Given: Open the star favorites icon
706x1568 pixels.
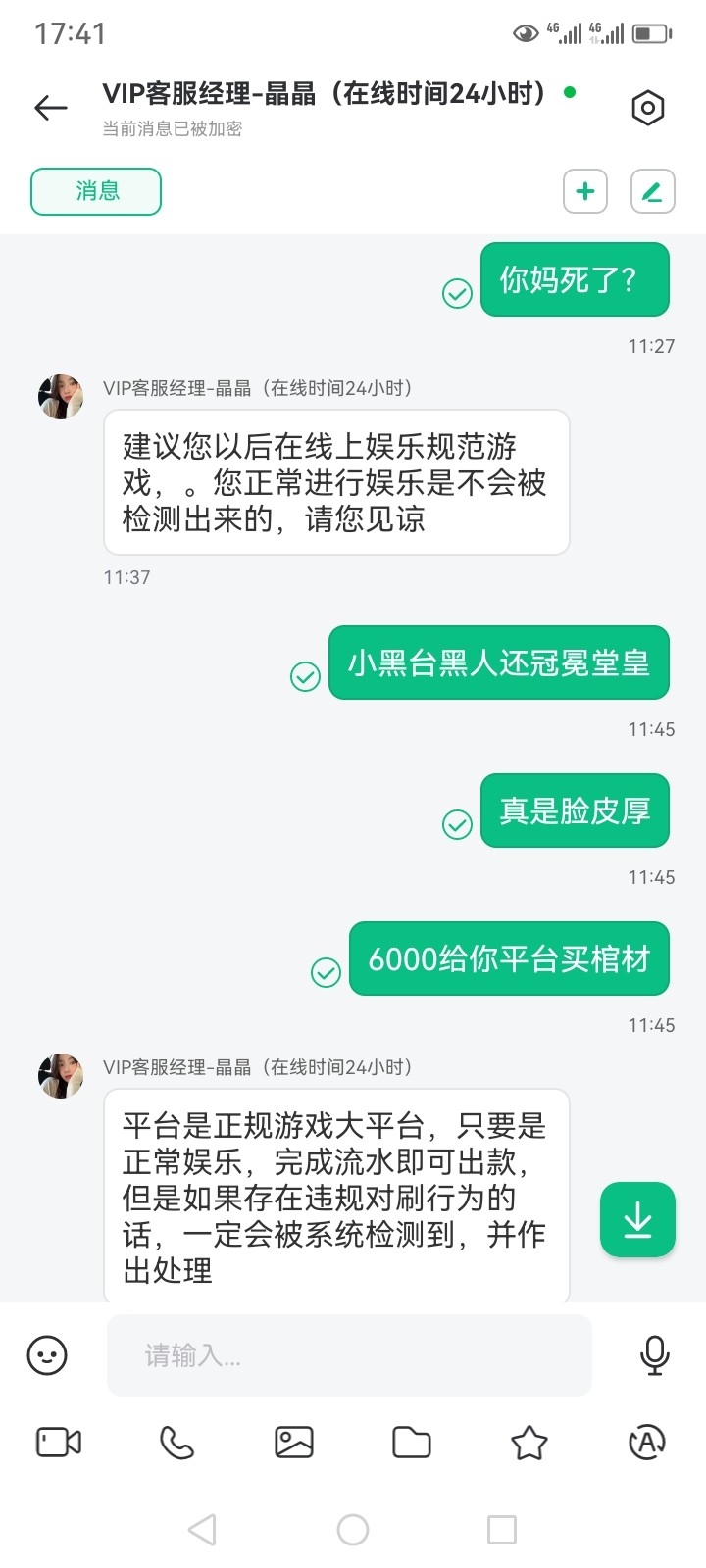Looking at the screenshot, I should pyautogui.click(x=529, y=1443).
